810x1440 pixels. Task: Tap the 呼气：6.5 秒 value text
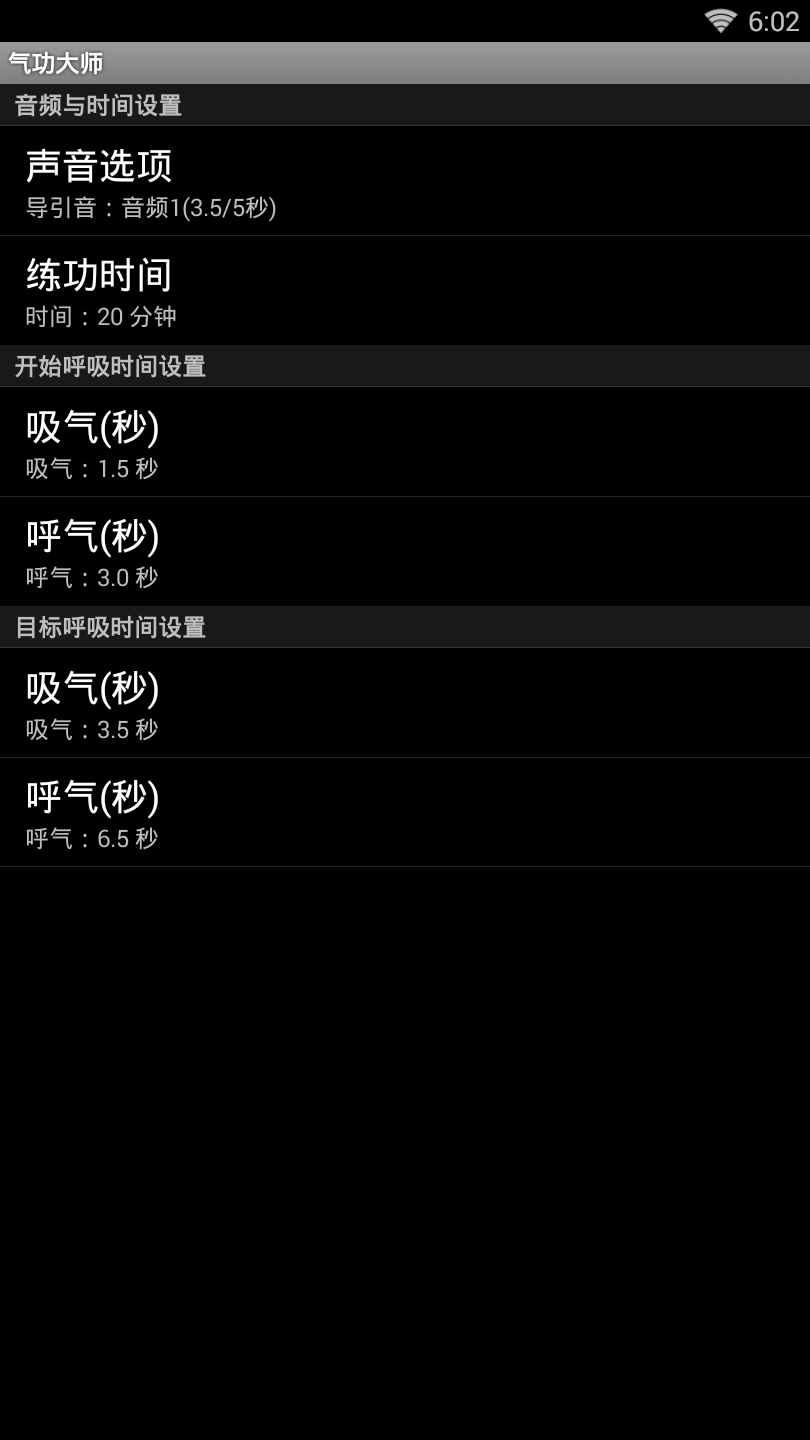pyautogui.click(x=91, y=840)
